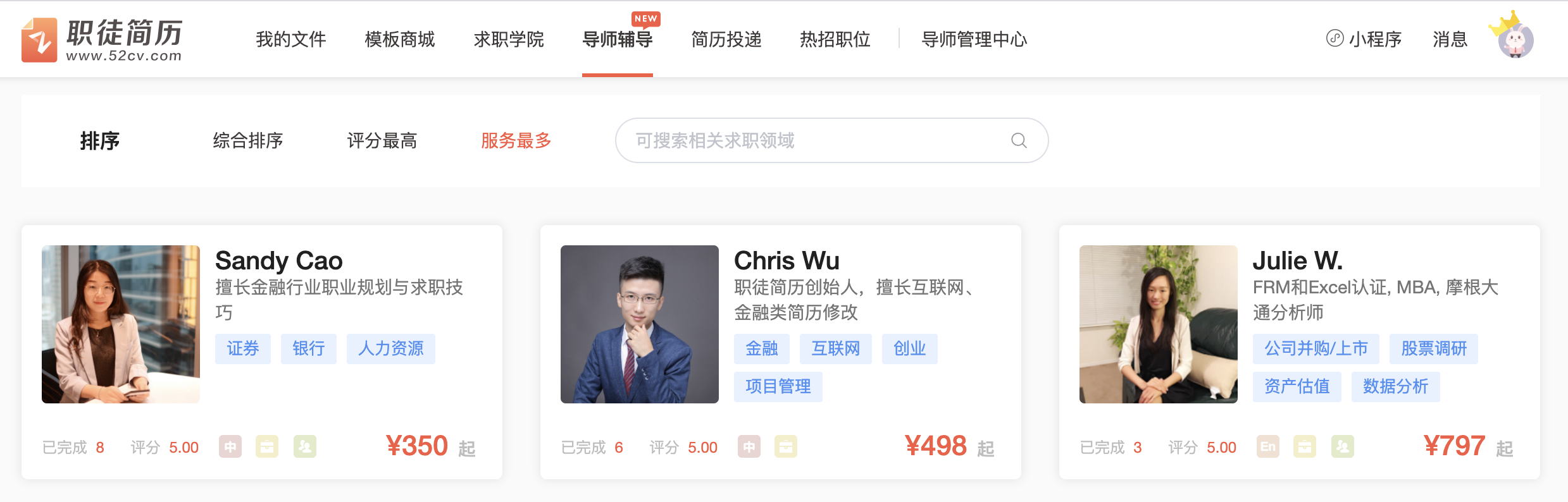
Task: Open the user avatar profile
Action: pos(1515,39)
